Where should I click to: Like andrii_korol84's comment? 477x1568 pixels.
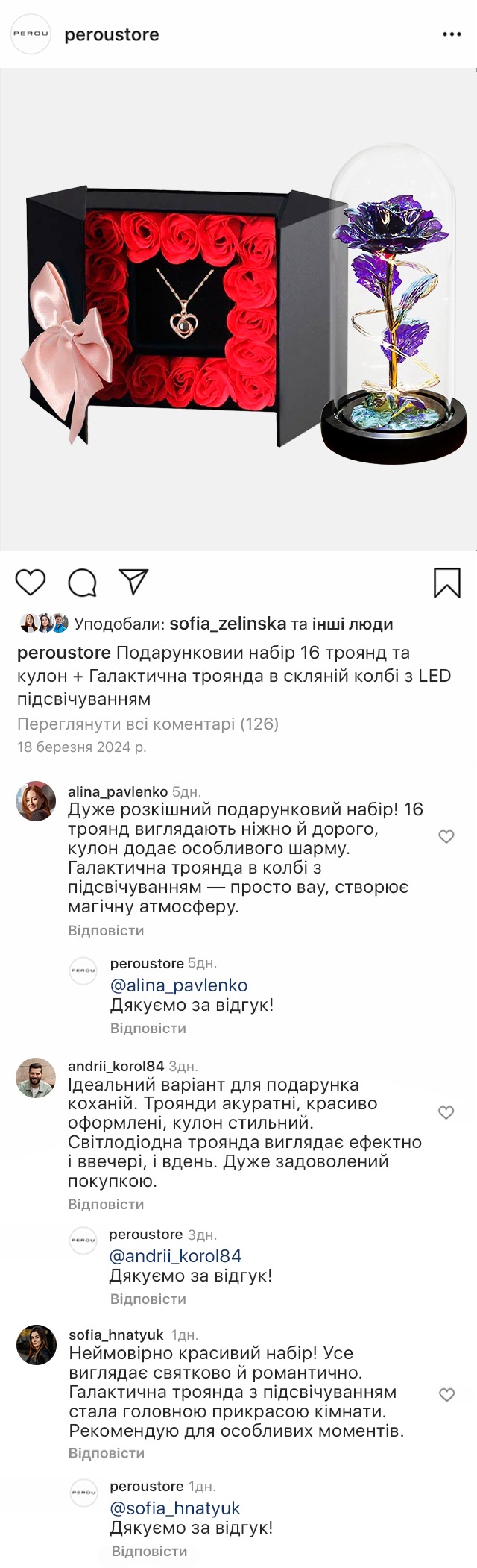[x=446, y=1112]
